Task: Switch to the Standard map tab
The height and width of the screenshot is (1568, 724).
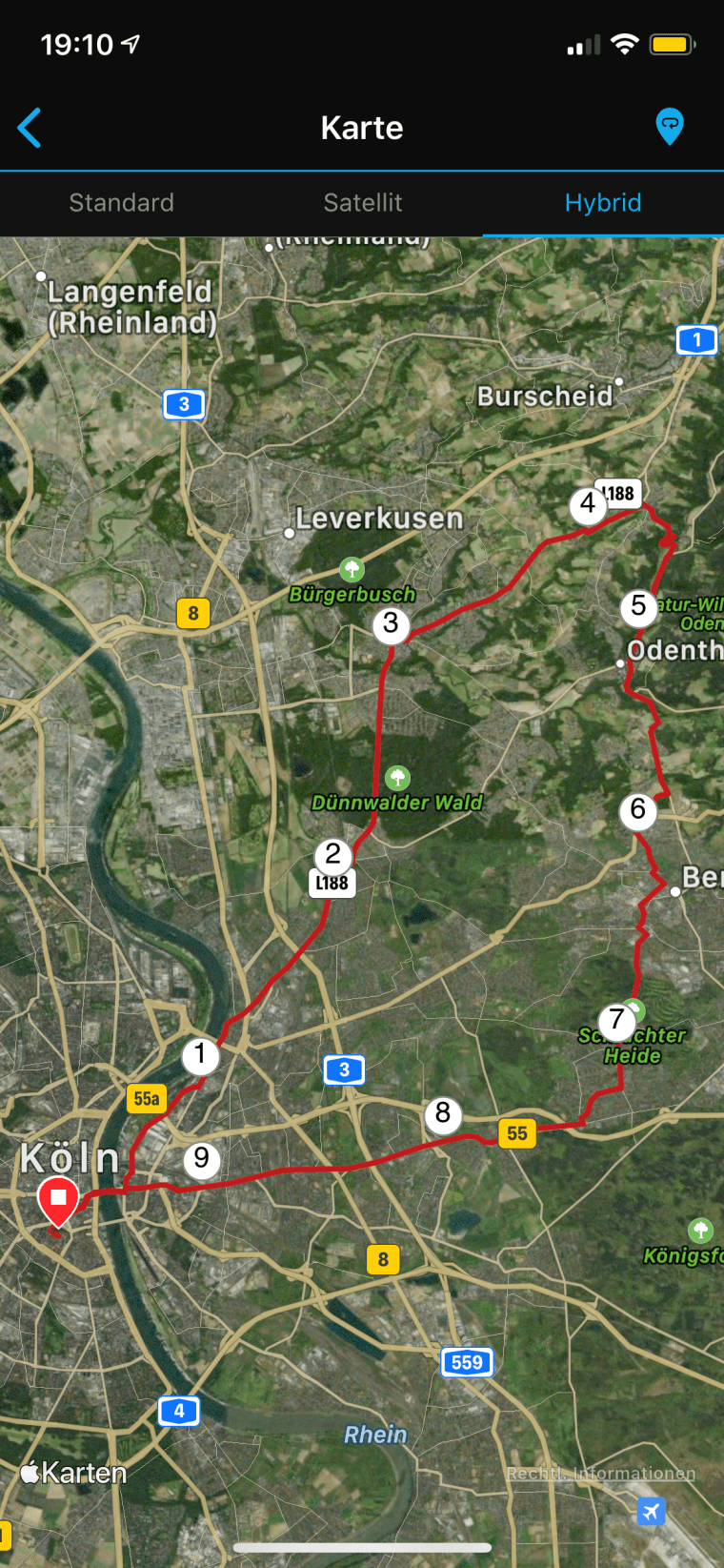Action: coord(121,202)
